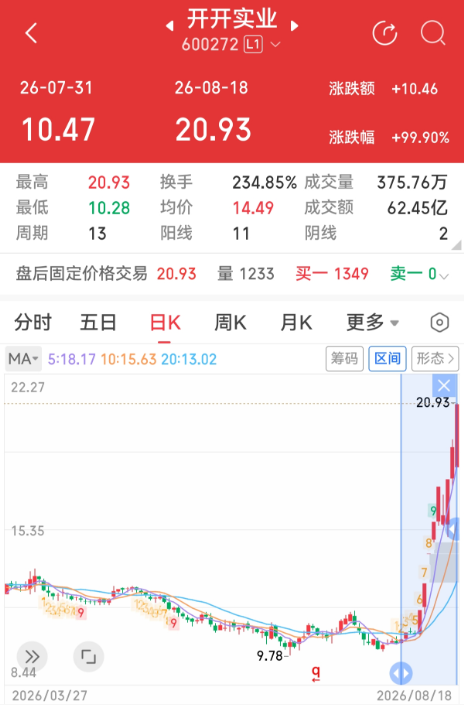The height and width of the screenshot is (705, 464).
Task: Switch to the 月K chart tab
Action: [296, 322]
